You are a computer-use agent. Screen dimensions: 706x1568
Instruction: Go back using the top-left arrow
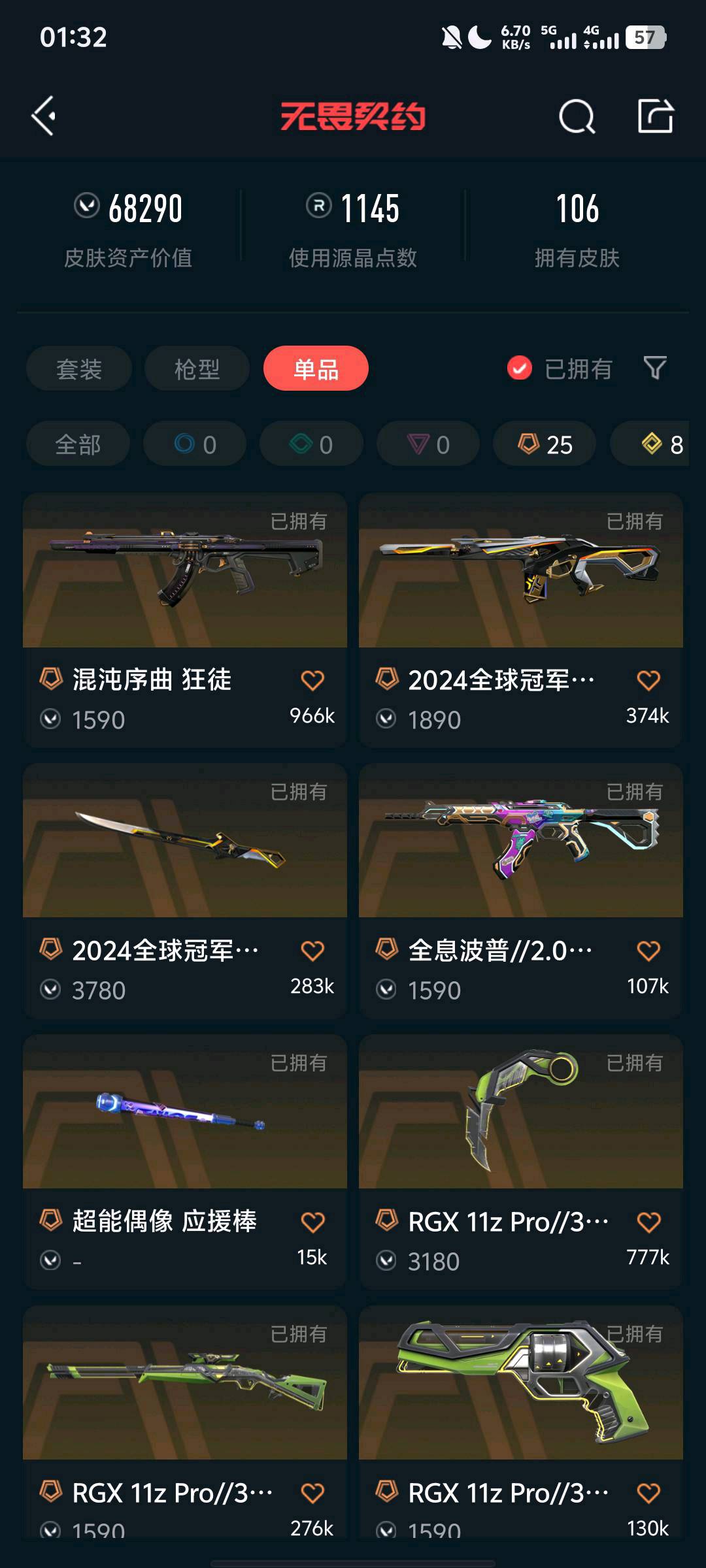pyautogui.click(x=44, y=116)
